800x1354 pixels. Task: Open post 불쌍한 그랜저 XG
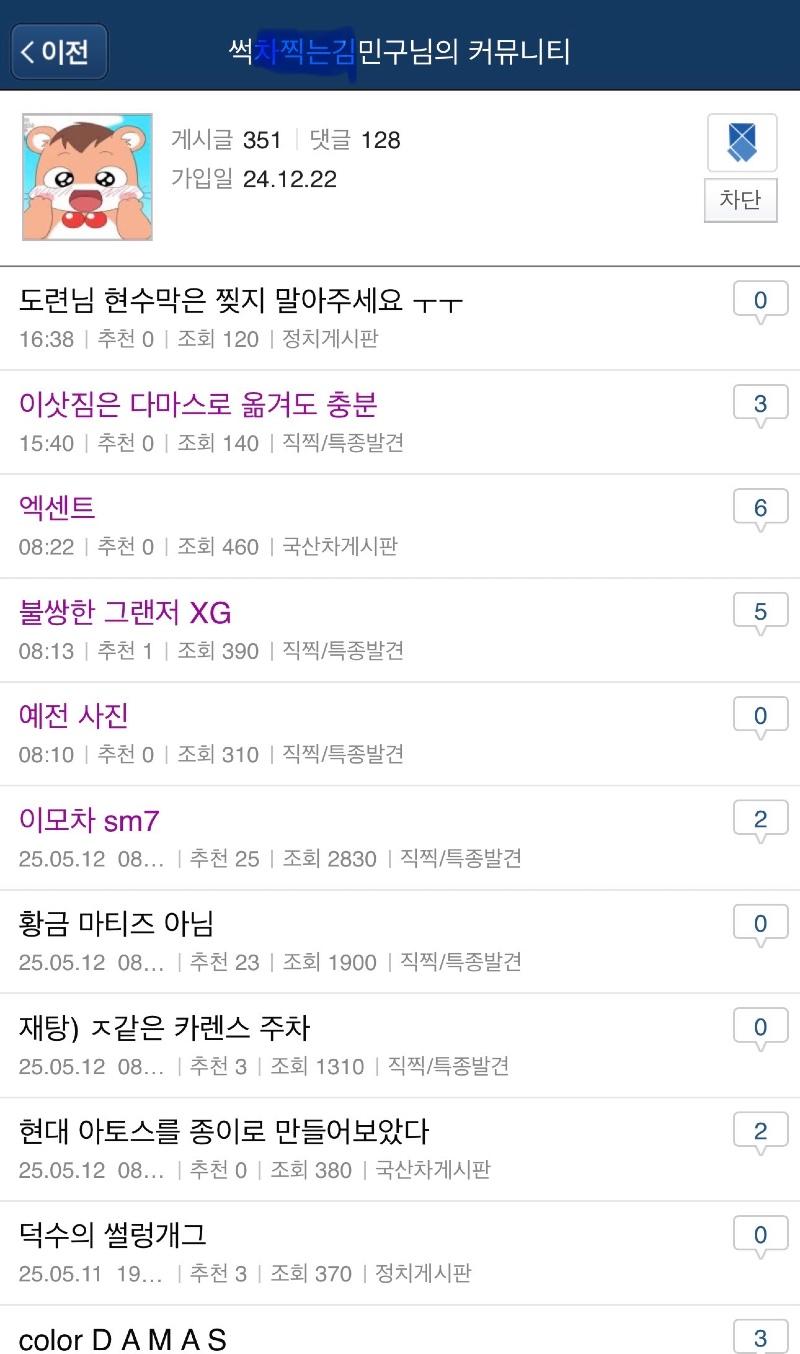pos(125,612)
